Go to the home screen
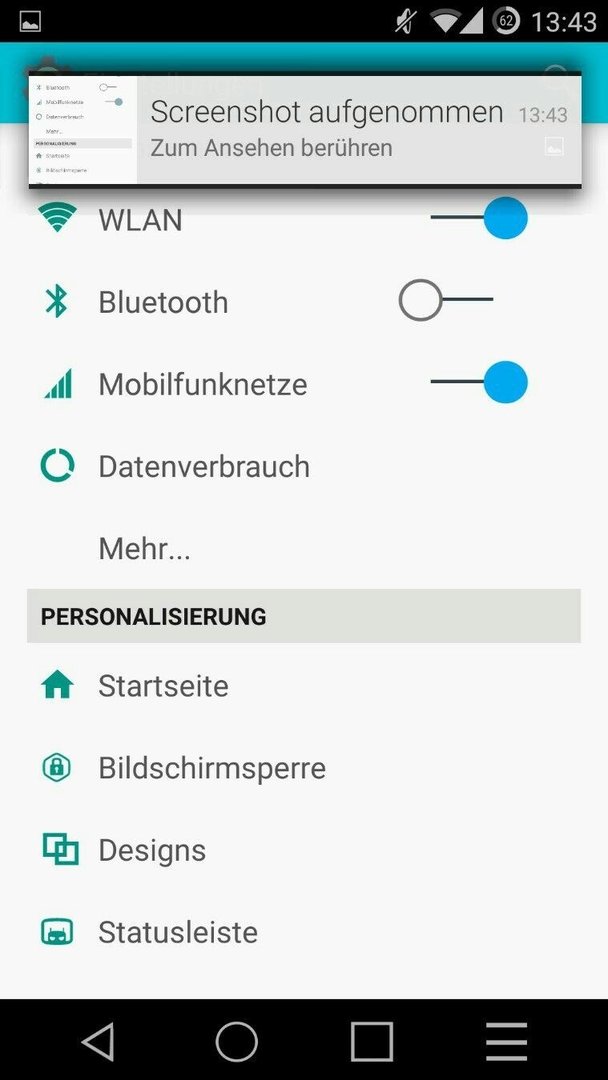This screenshot has width=608, height=1080. (236, 1041)
